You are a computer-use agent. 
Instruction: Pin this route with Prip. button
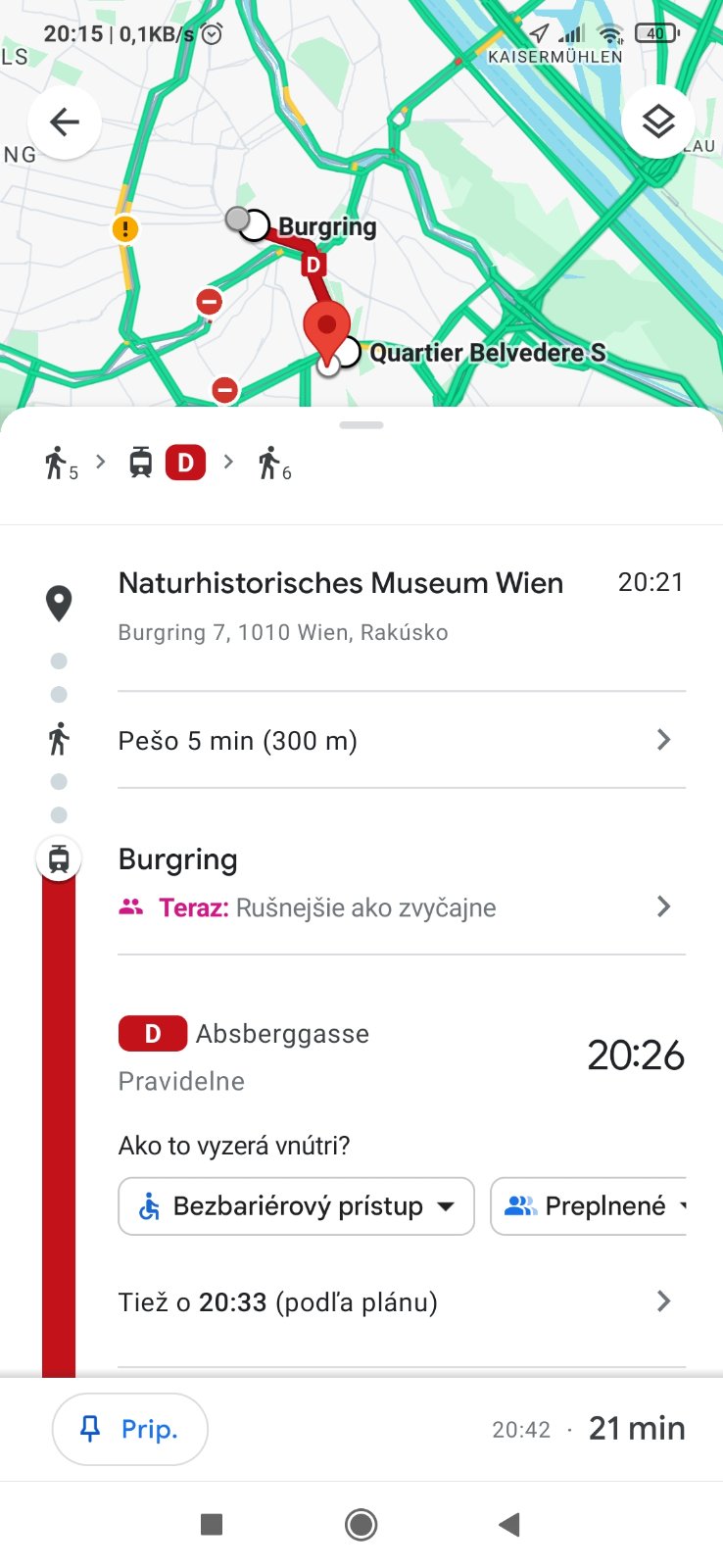(129, 1429)
